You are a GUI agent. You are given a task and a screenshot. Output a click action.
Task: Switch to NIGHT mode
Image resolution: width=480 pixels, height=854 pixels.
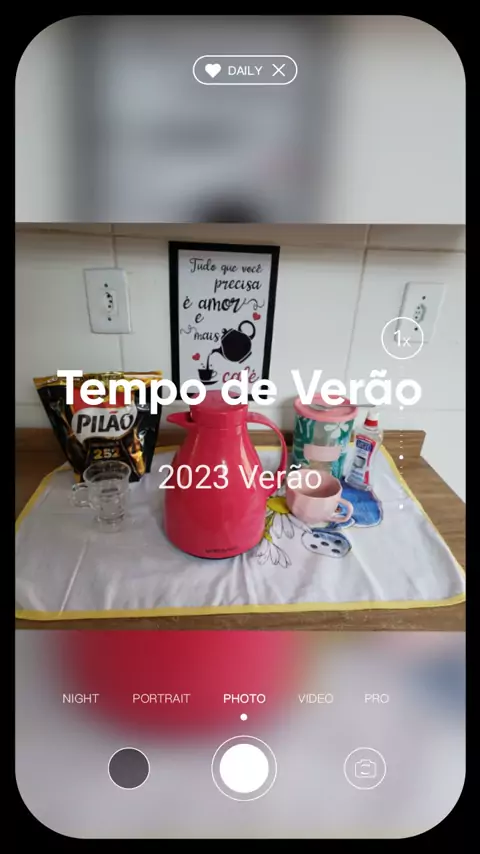81,698
